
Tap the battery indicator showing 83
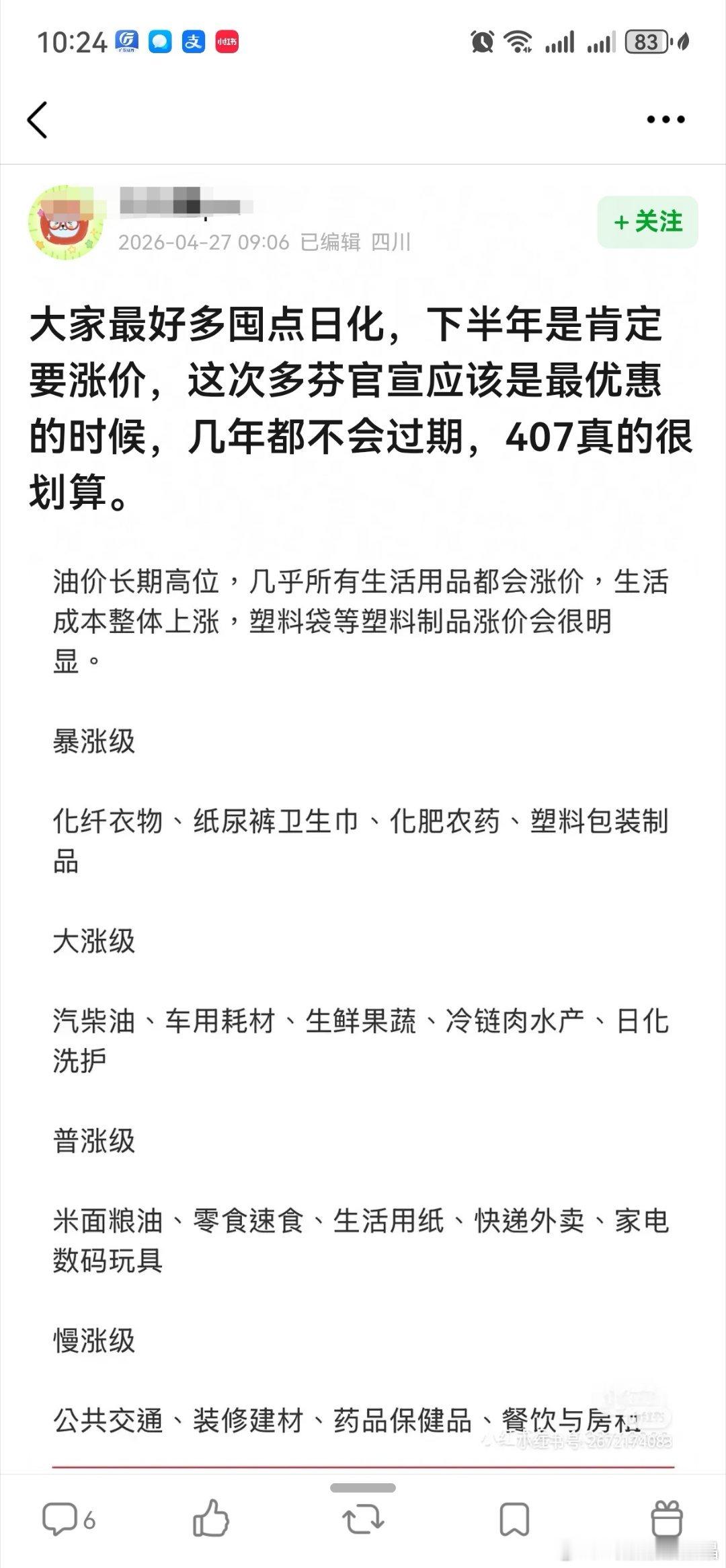[643, 42]
